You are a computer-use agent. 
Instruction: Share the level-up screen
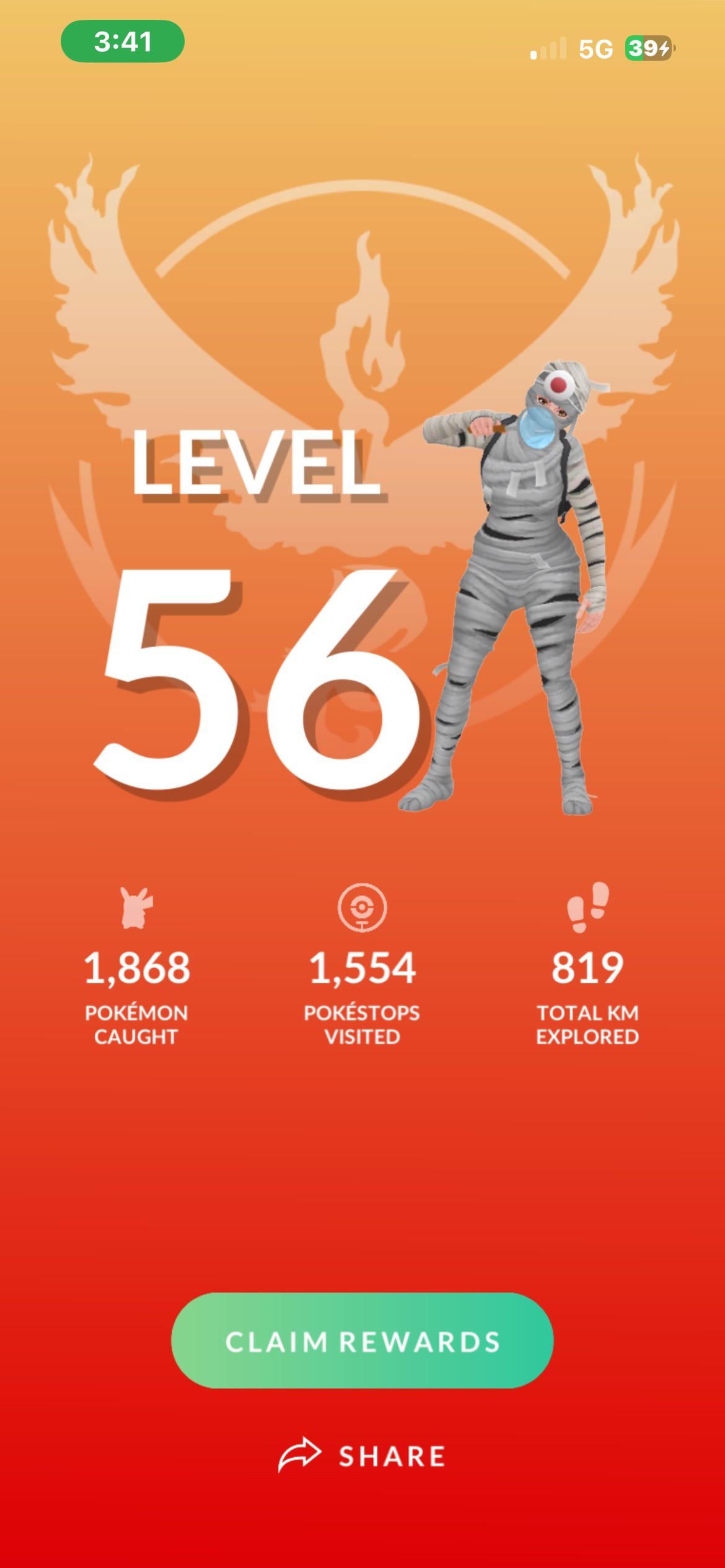(362, 1456)
